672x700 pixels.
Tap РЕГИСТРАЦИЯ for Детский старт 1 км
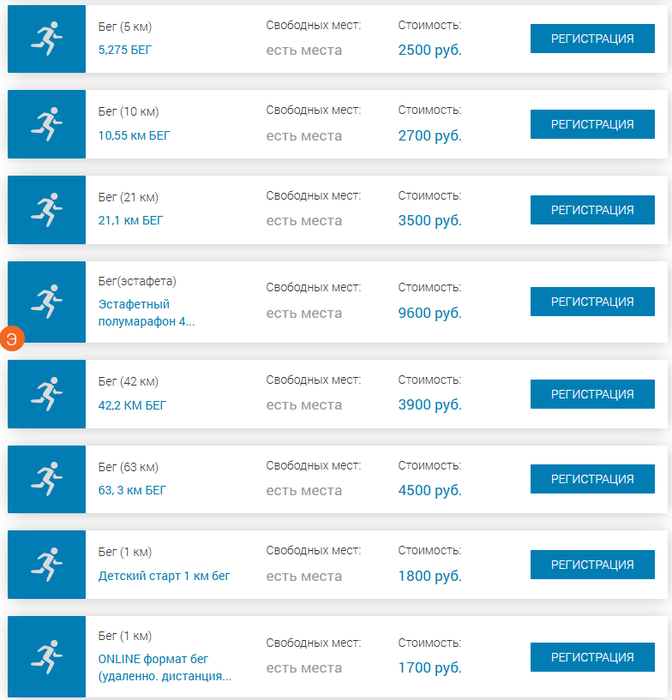tap(592, 565)
